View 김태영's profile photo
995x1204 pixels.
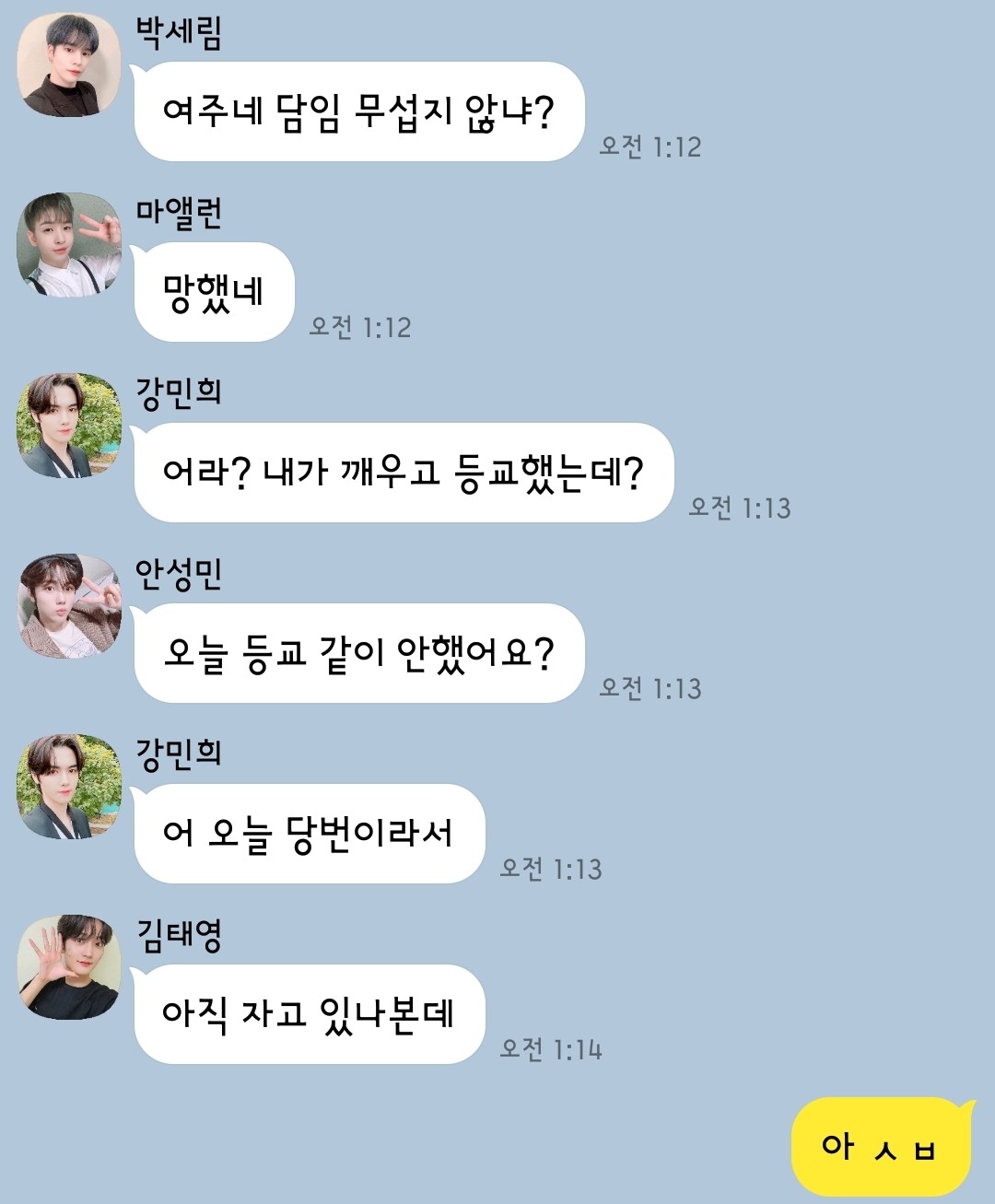point(69,967)
